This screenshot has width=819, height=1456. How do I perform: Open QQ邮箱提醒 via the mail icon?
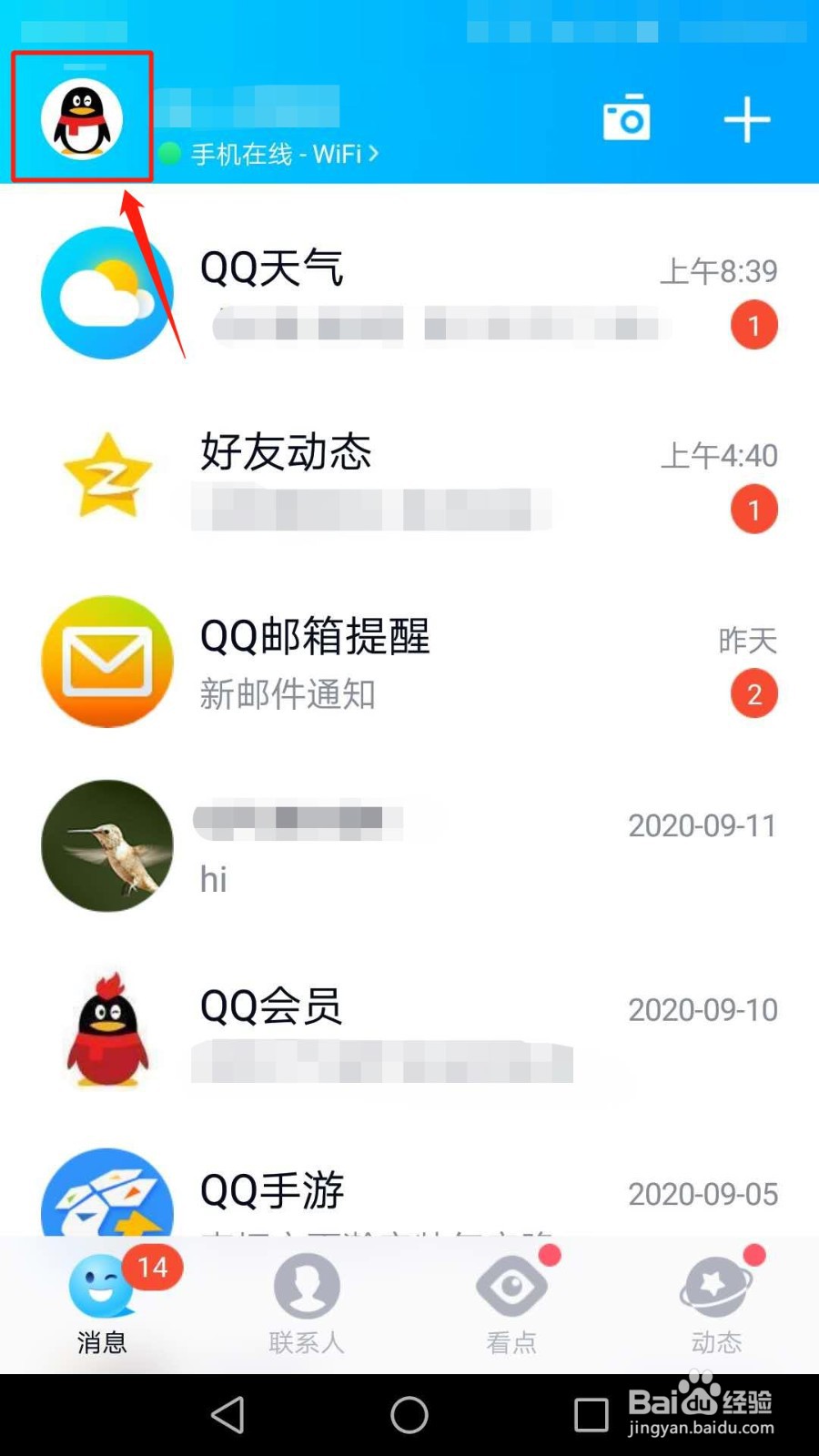click(x=106, y=662)
